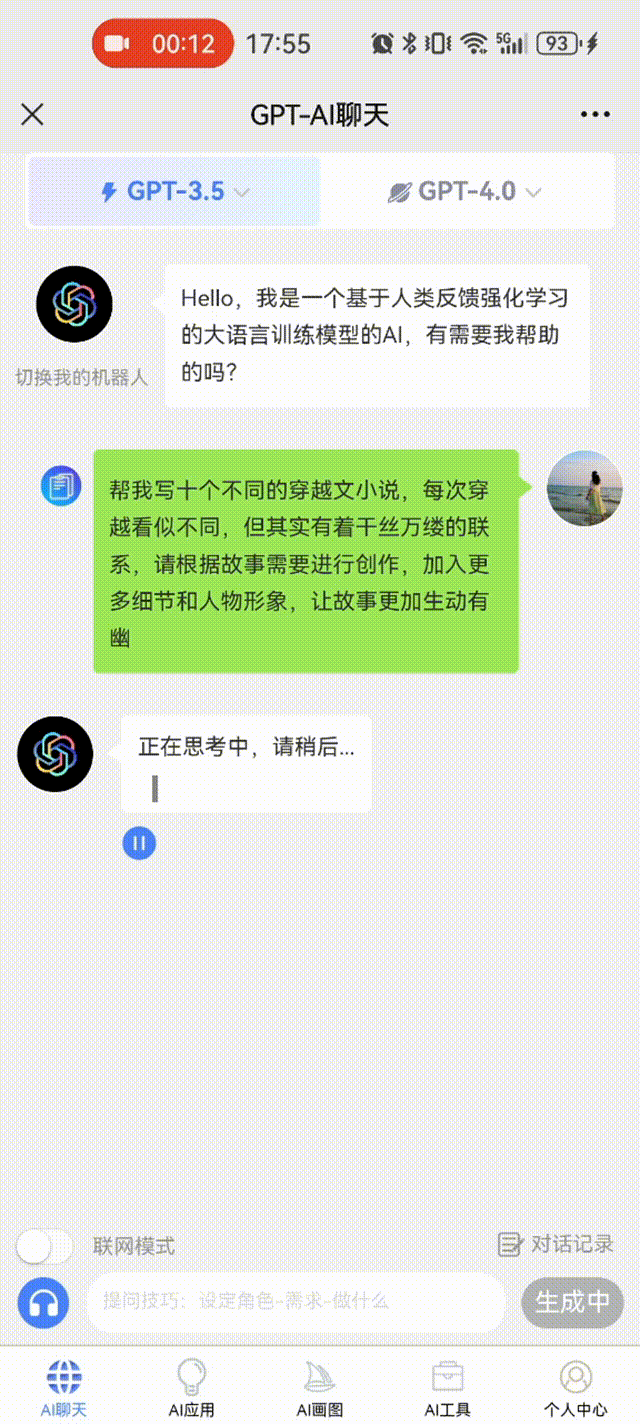Viewport: 640px width, 1424px height.
Task: Select the AI聊天 bottom tab
Action: (x=64, y=1388)
